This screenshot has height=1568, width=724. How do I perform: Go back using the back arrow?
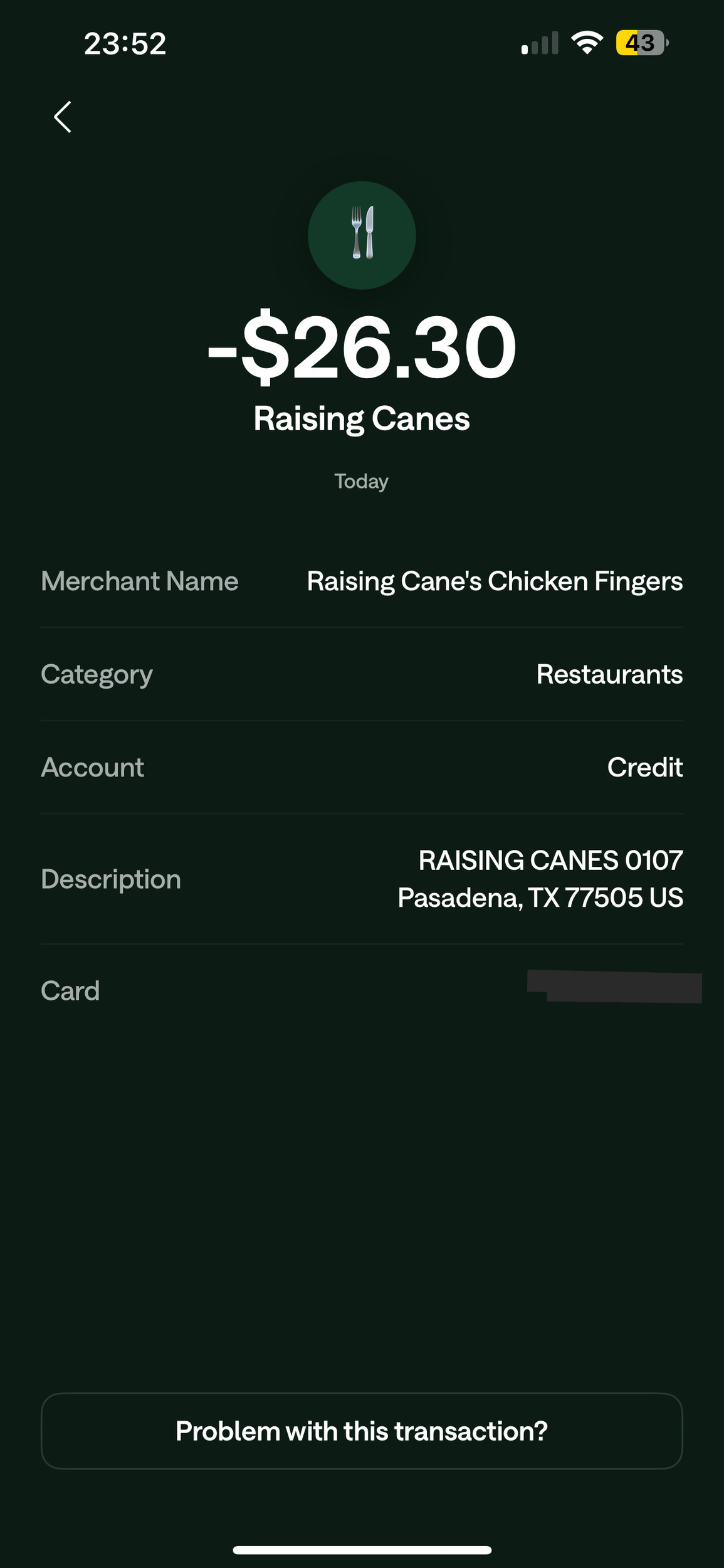pyautogui.click(x=63, y=117)
